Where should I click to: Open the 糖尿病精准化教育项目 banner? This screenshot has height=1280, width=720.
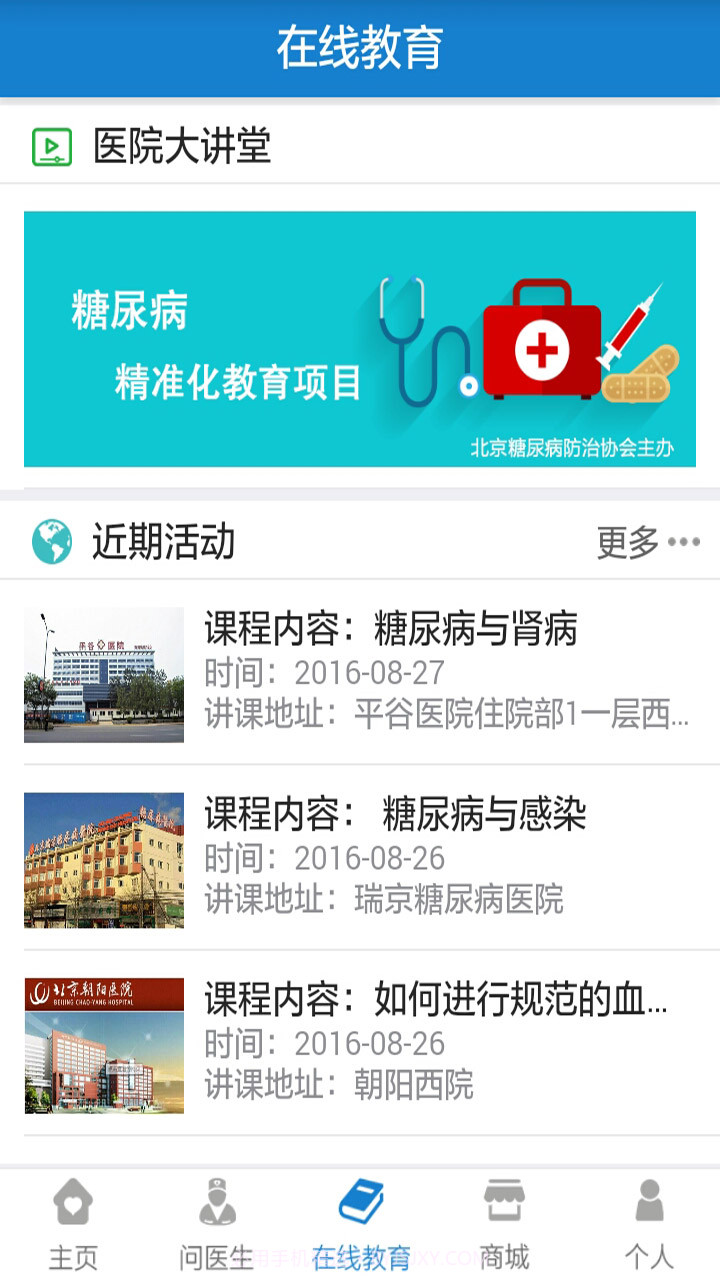360,340
